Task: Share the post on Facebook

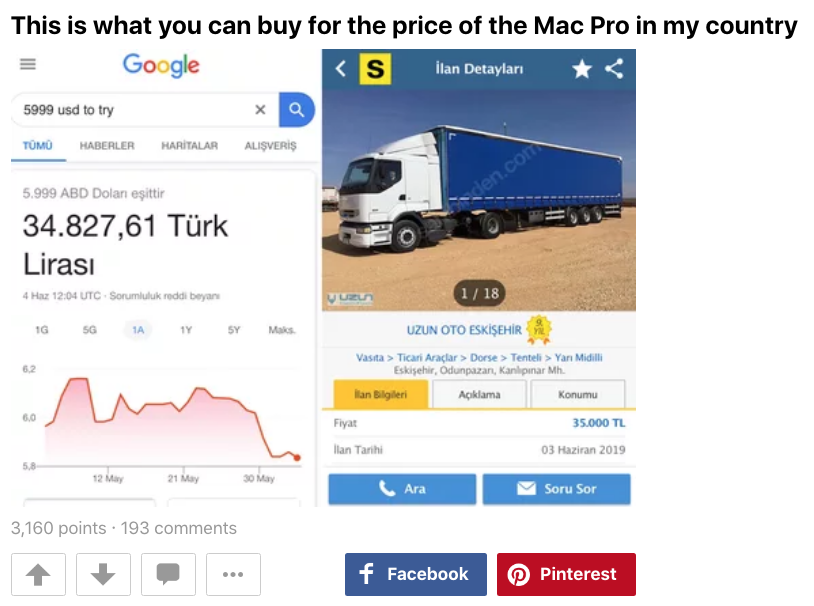Action: pyautogui.click(x=415, y=574)
